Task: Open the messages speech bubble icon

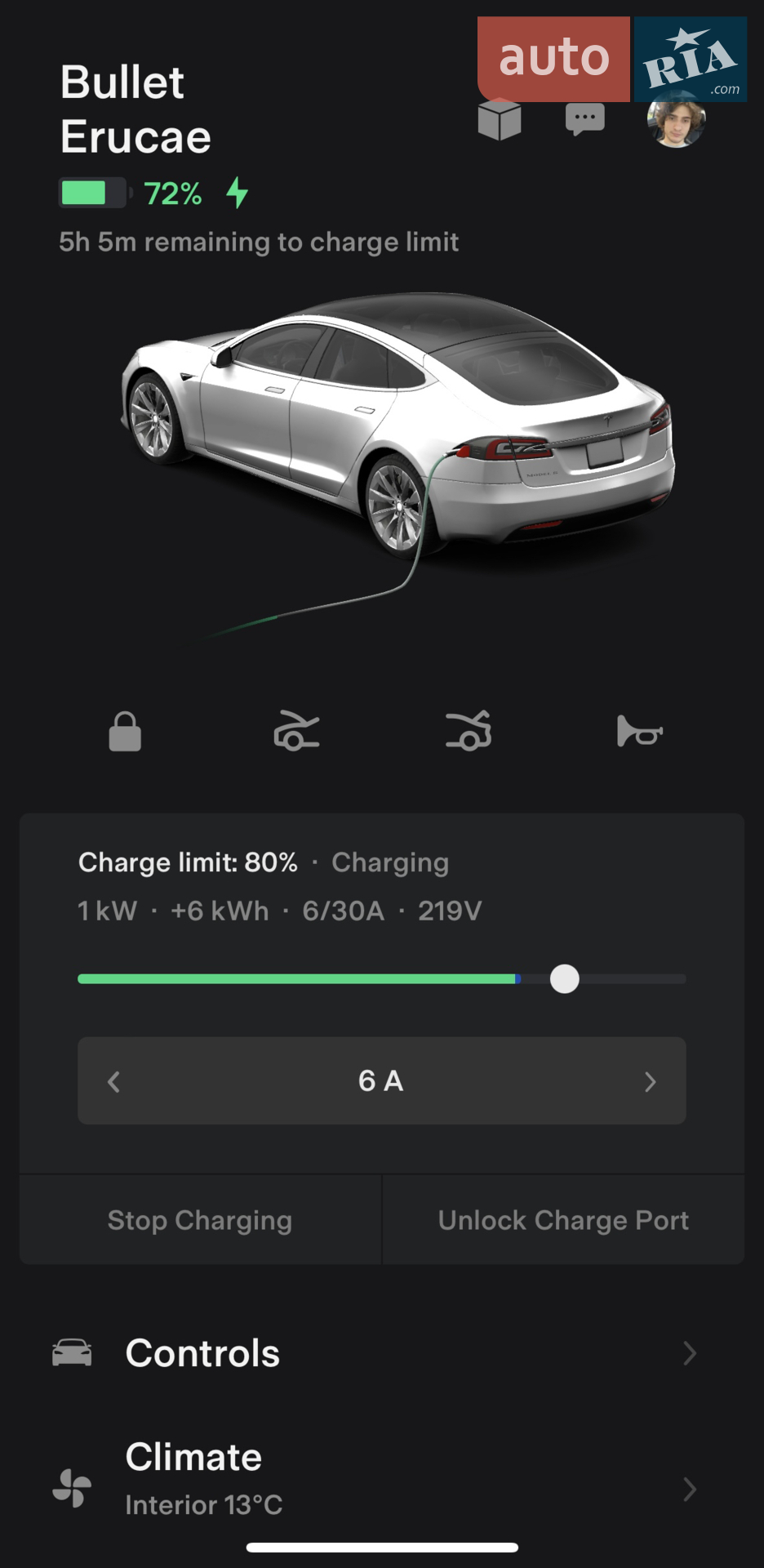Action: pyautogui.click(x=585, y=119)
